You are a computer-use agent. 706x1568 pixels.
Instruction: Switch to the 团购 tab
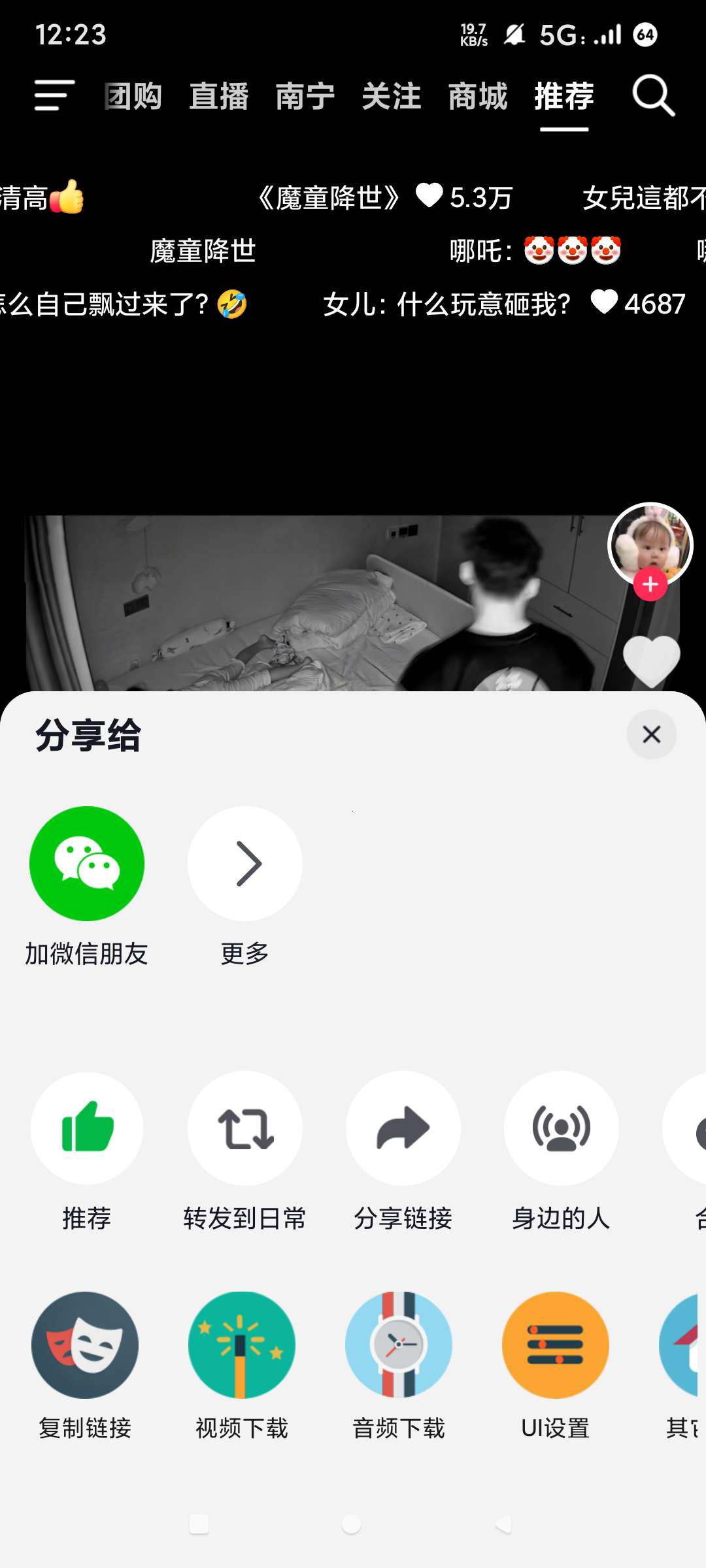[133, 97]
